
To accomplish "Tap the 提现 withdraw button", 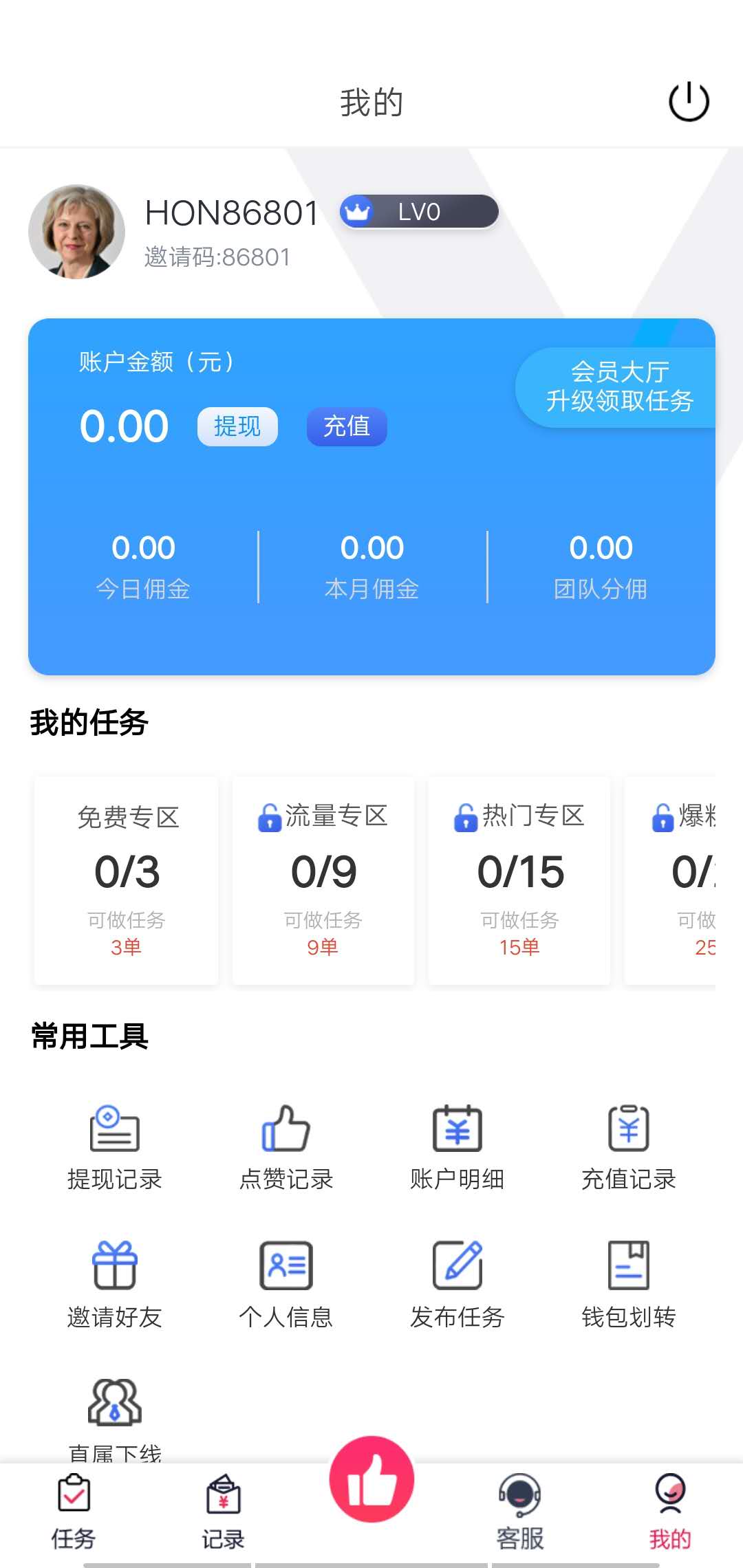I will pyautogui.click(x=236, y=426).
